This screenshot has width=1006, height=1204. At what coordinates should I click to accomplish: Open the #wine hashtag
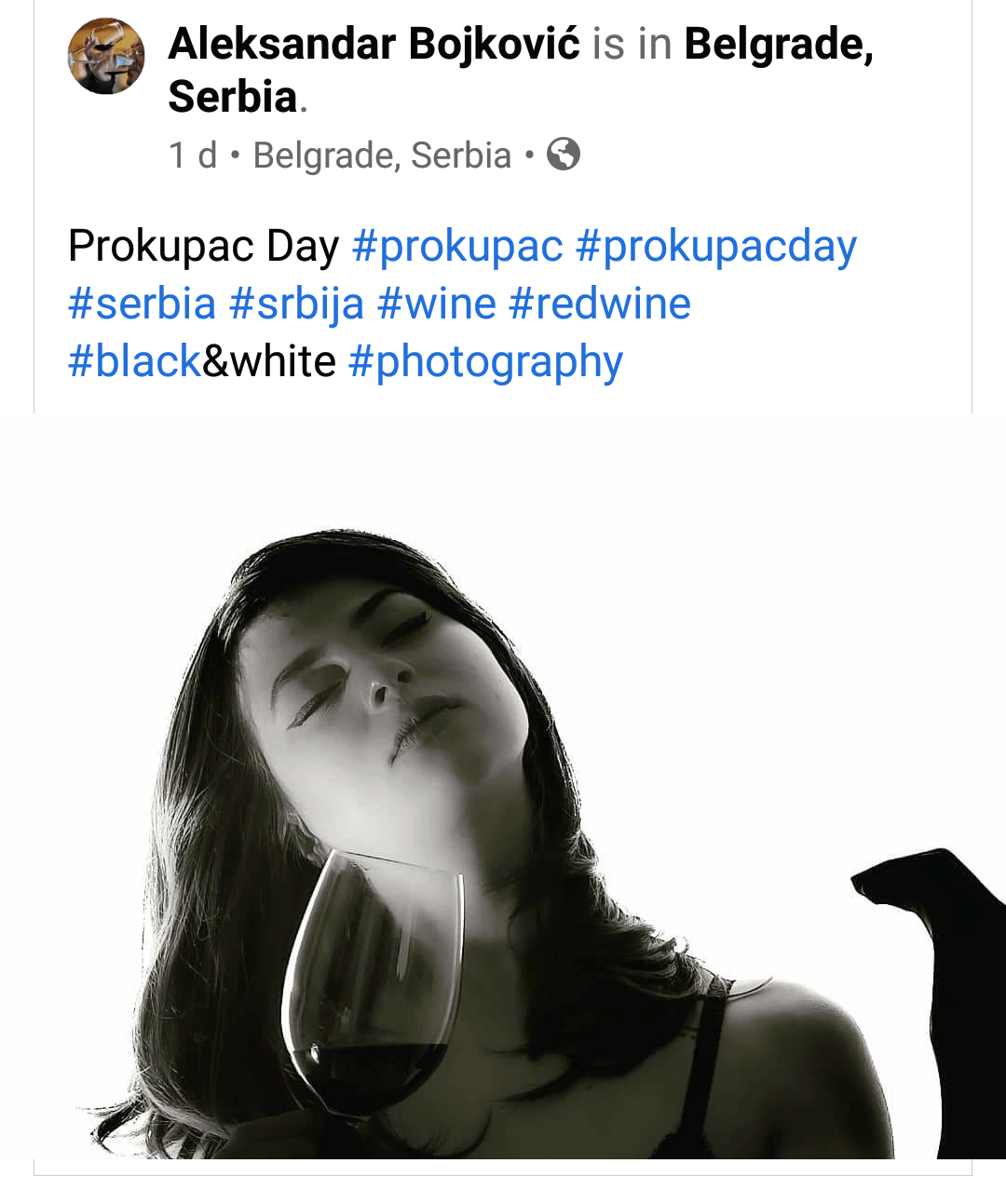tap(436, 304)
